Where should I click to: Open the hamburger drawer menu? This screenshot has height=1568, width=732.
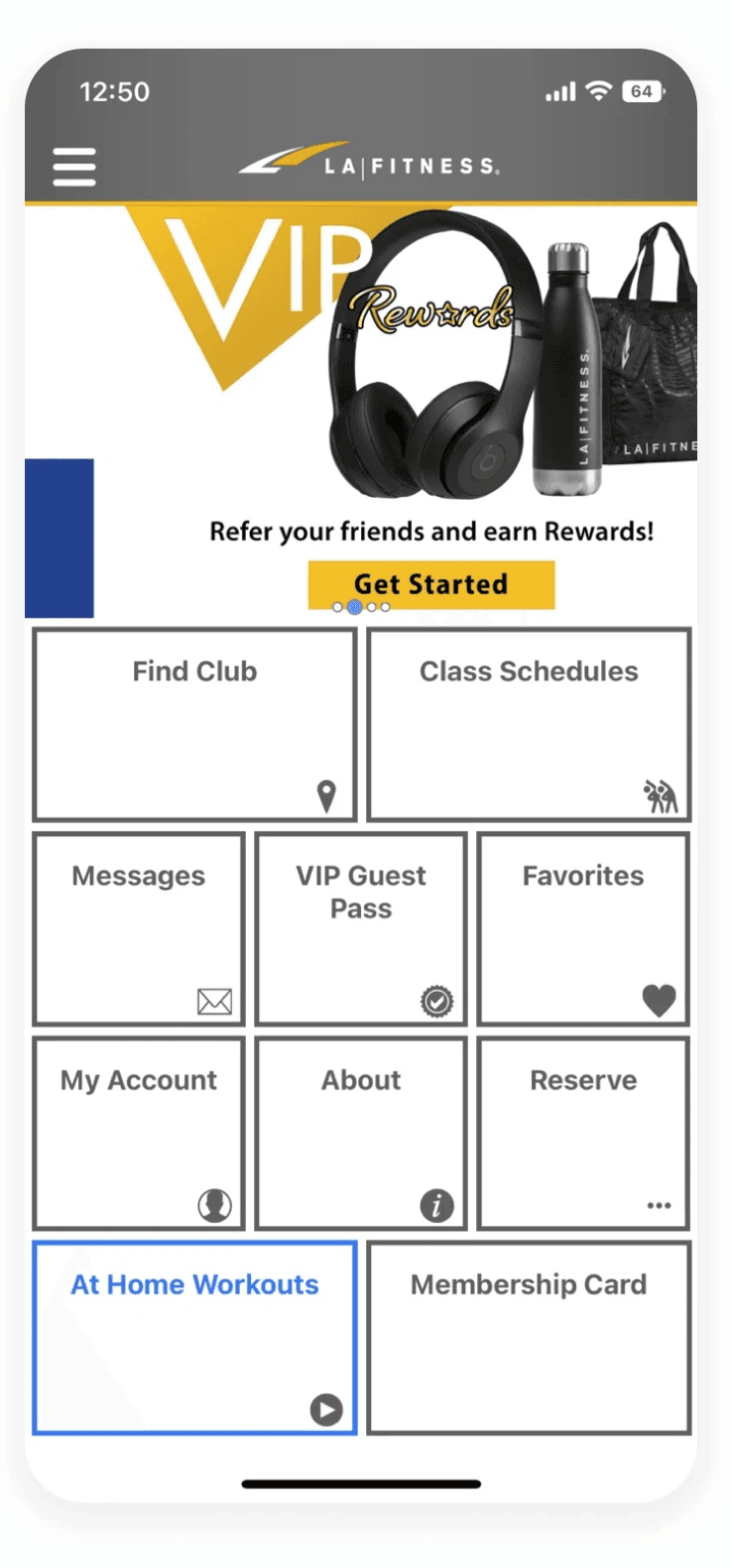pyautogui.click(x=74, y=167)
